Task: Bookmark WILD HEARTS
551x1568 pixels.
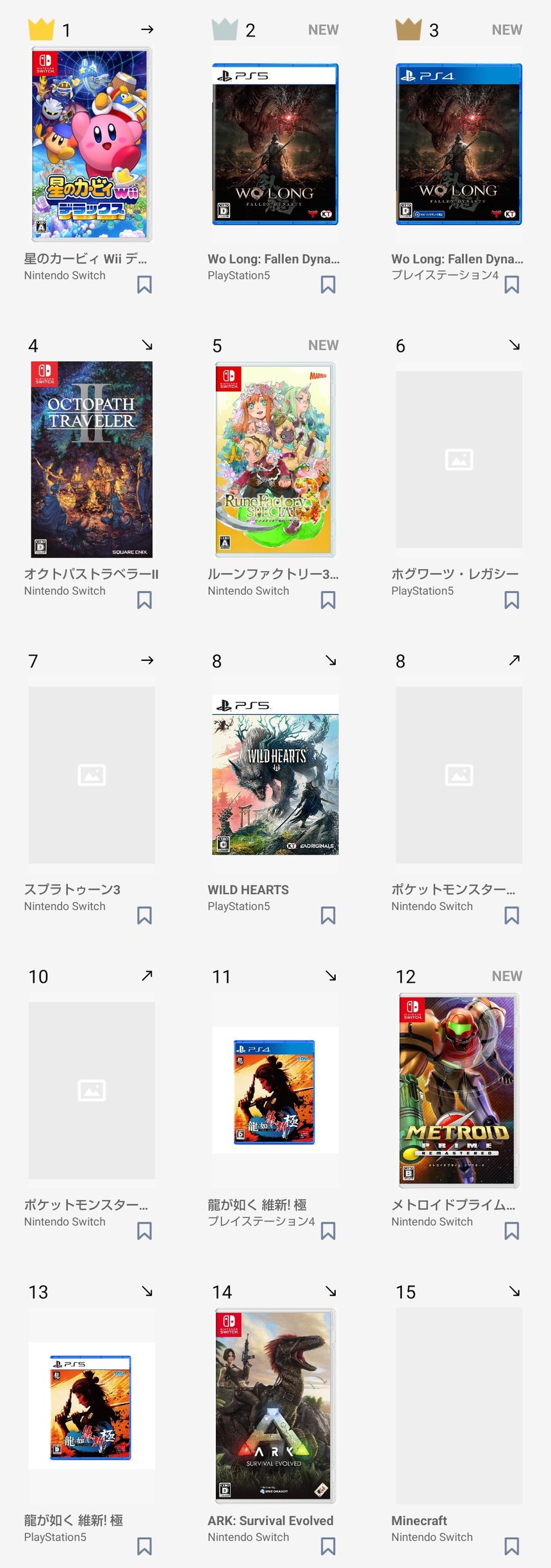Action: (328, 915)
